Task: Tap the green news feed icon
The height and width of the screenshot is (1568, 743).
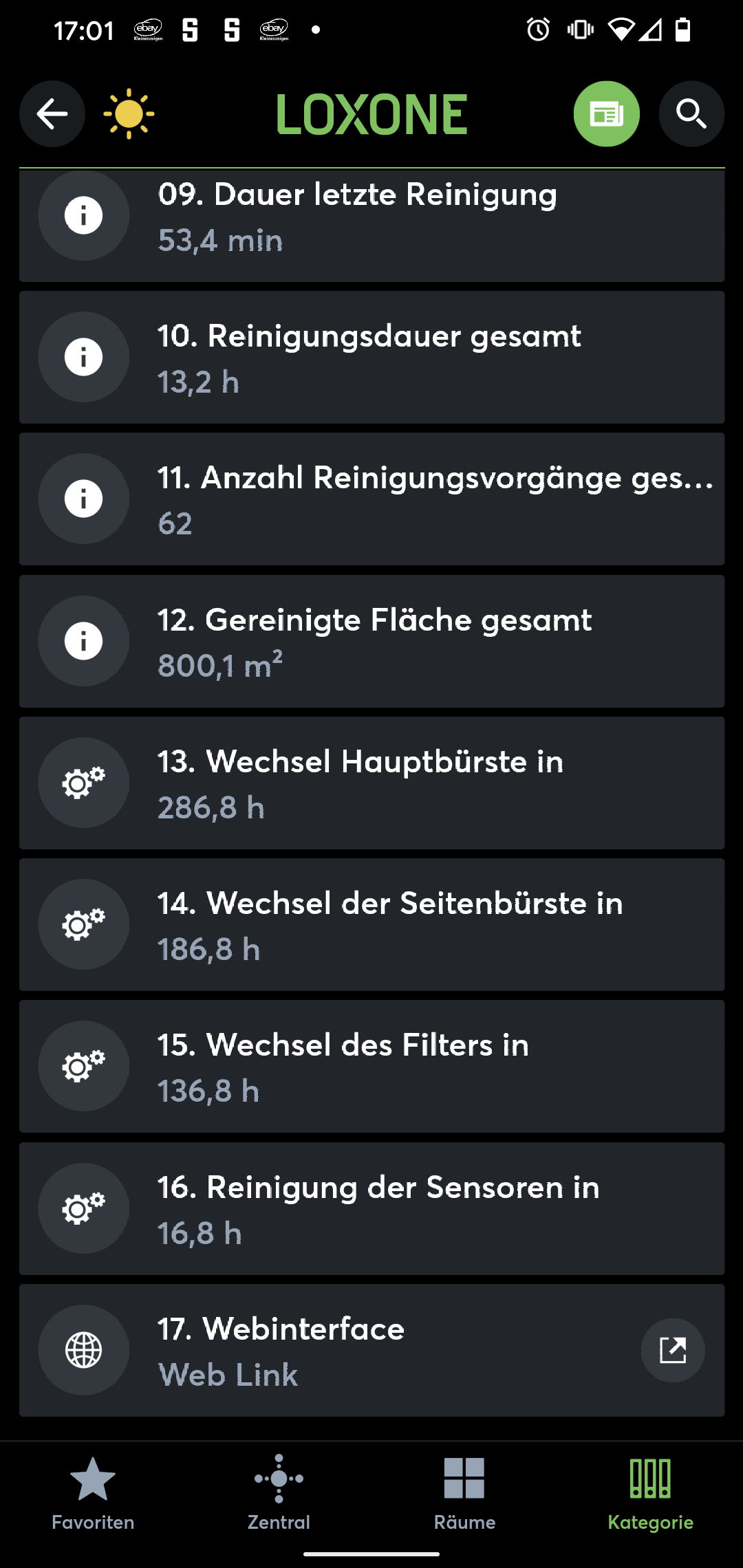Action: point(606,114)
